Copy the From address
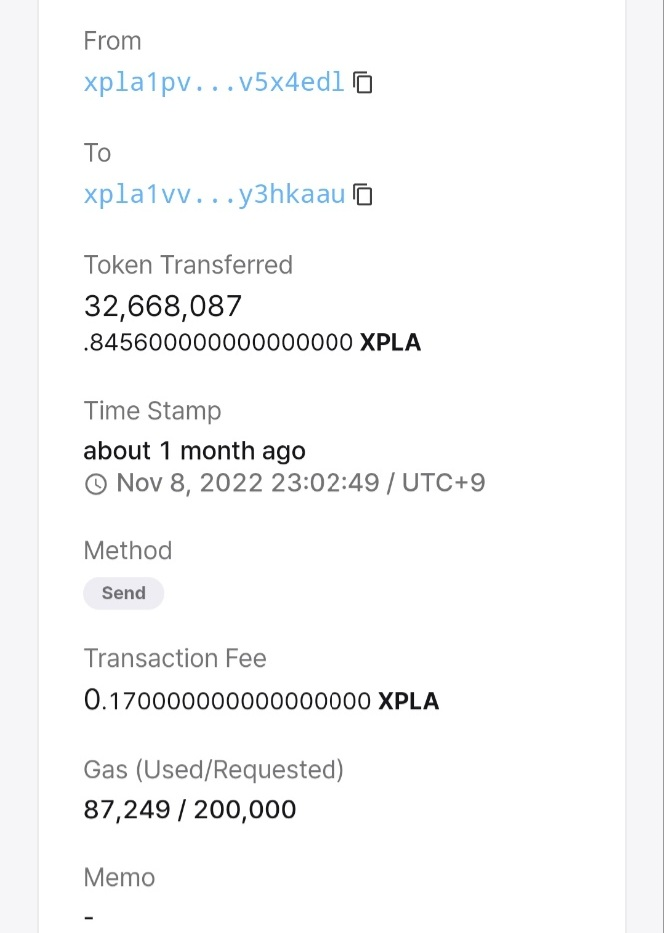This screenshot has height=933, width=664. click(x=364, y=82)
